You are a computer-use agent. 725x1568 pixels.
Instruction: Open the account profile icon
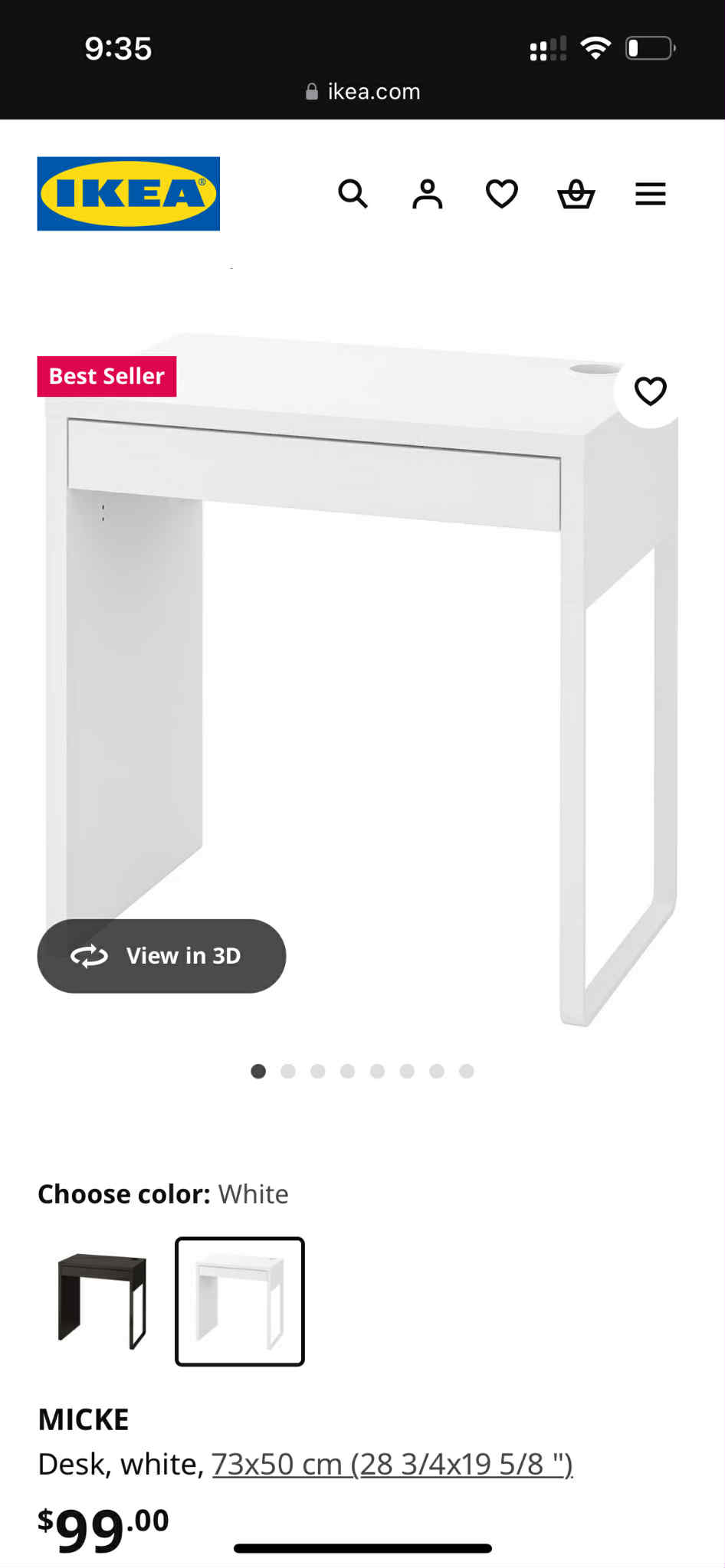point(428,194)
